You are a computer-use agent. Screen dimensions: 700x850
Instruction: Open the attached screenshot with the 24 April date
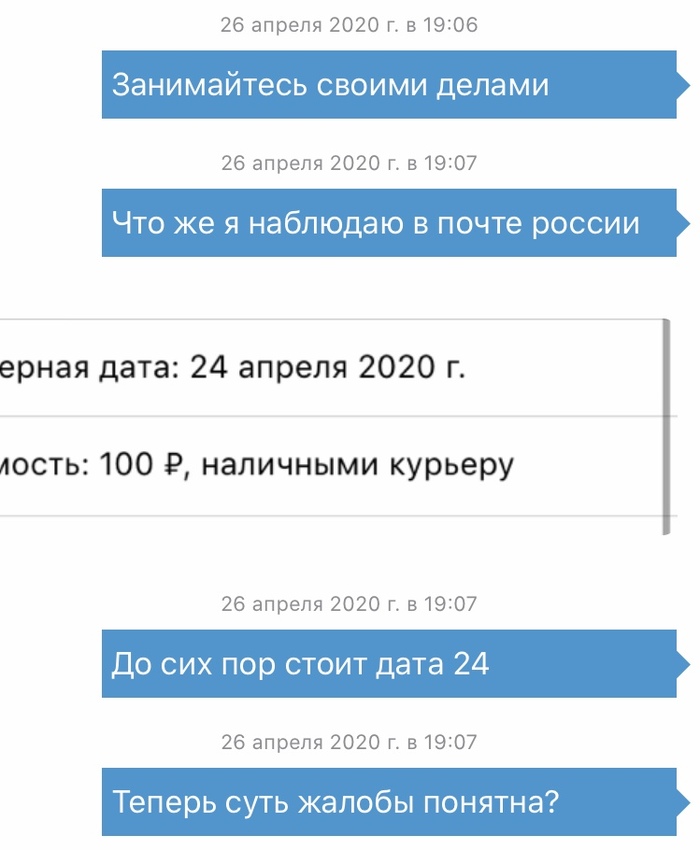330,420
